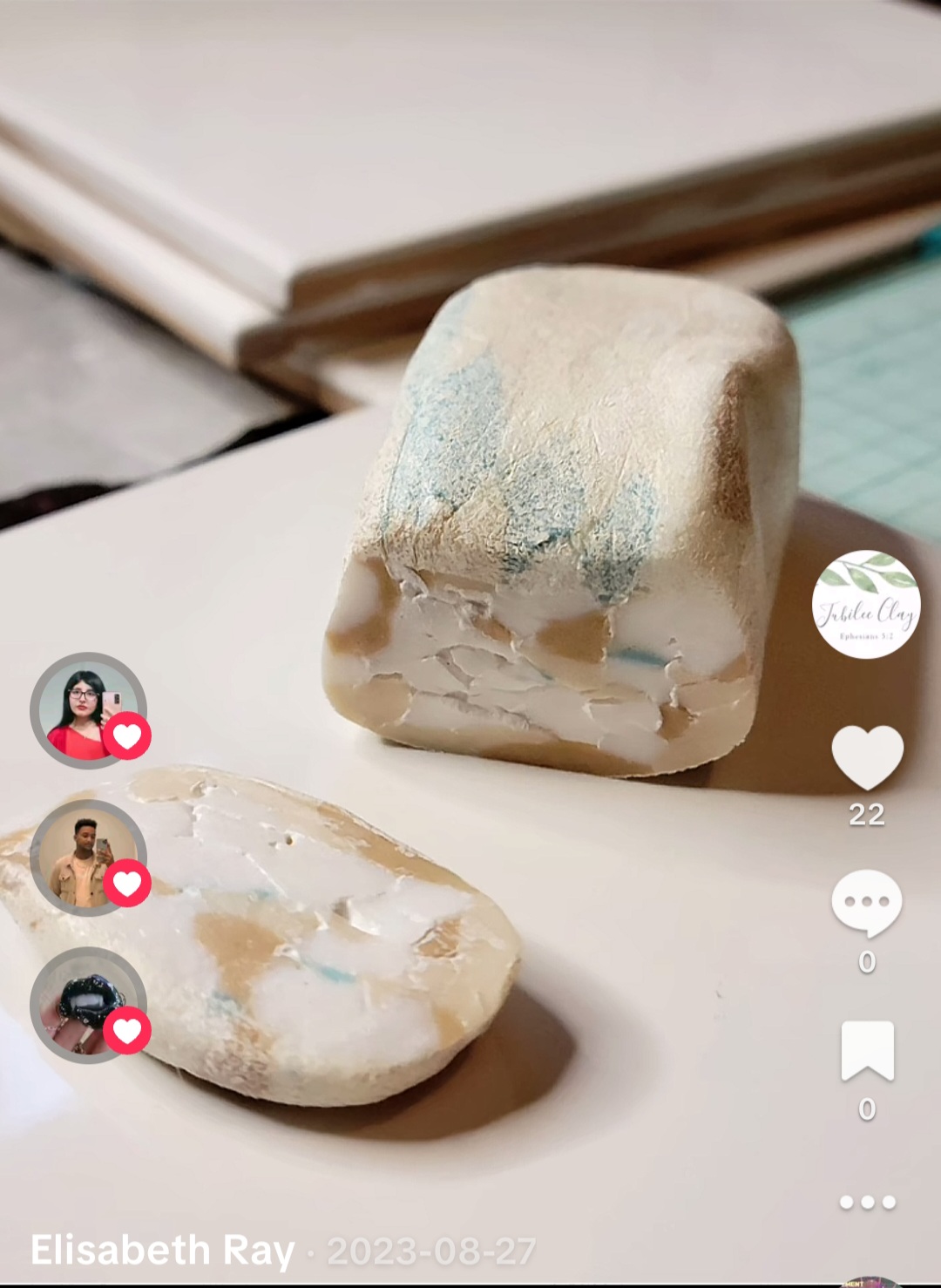Like this video with the heart icon
This screenshot has width=941, height=1288.
point(867,756)
